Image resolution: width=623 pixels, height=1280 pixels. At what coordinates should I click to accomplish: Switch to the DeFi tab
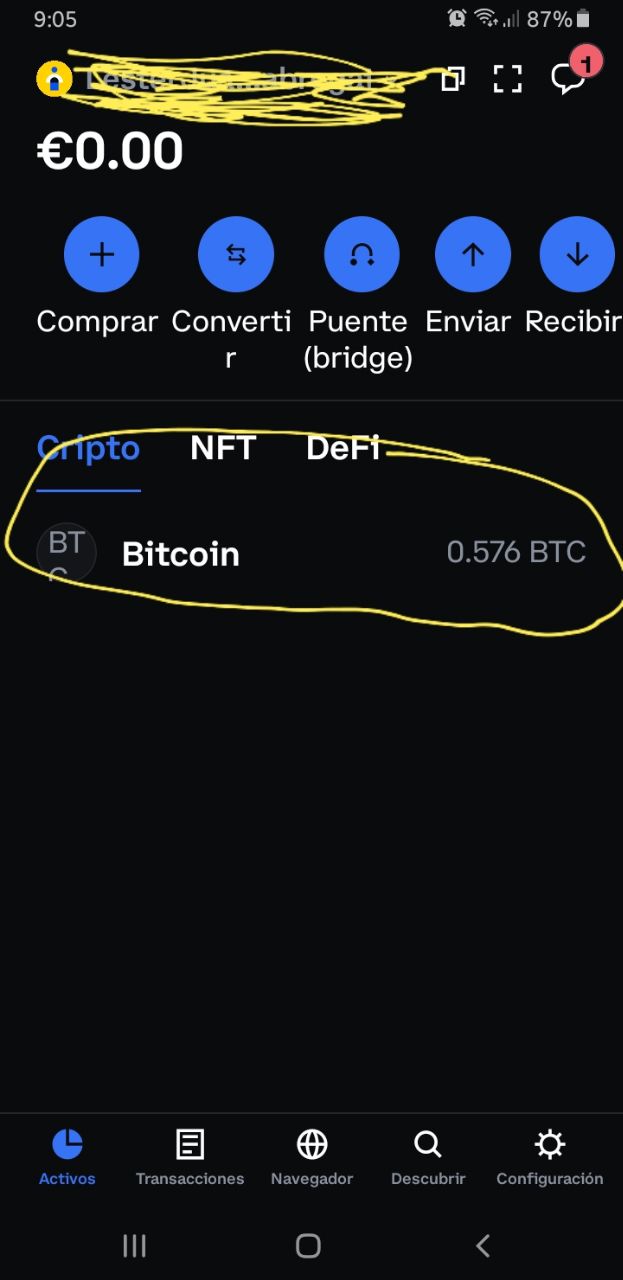click(x=343, y=448)
